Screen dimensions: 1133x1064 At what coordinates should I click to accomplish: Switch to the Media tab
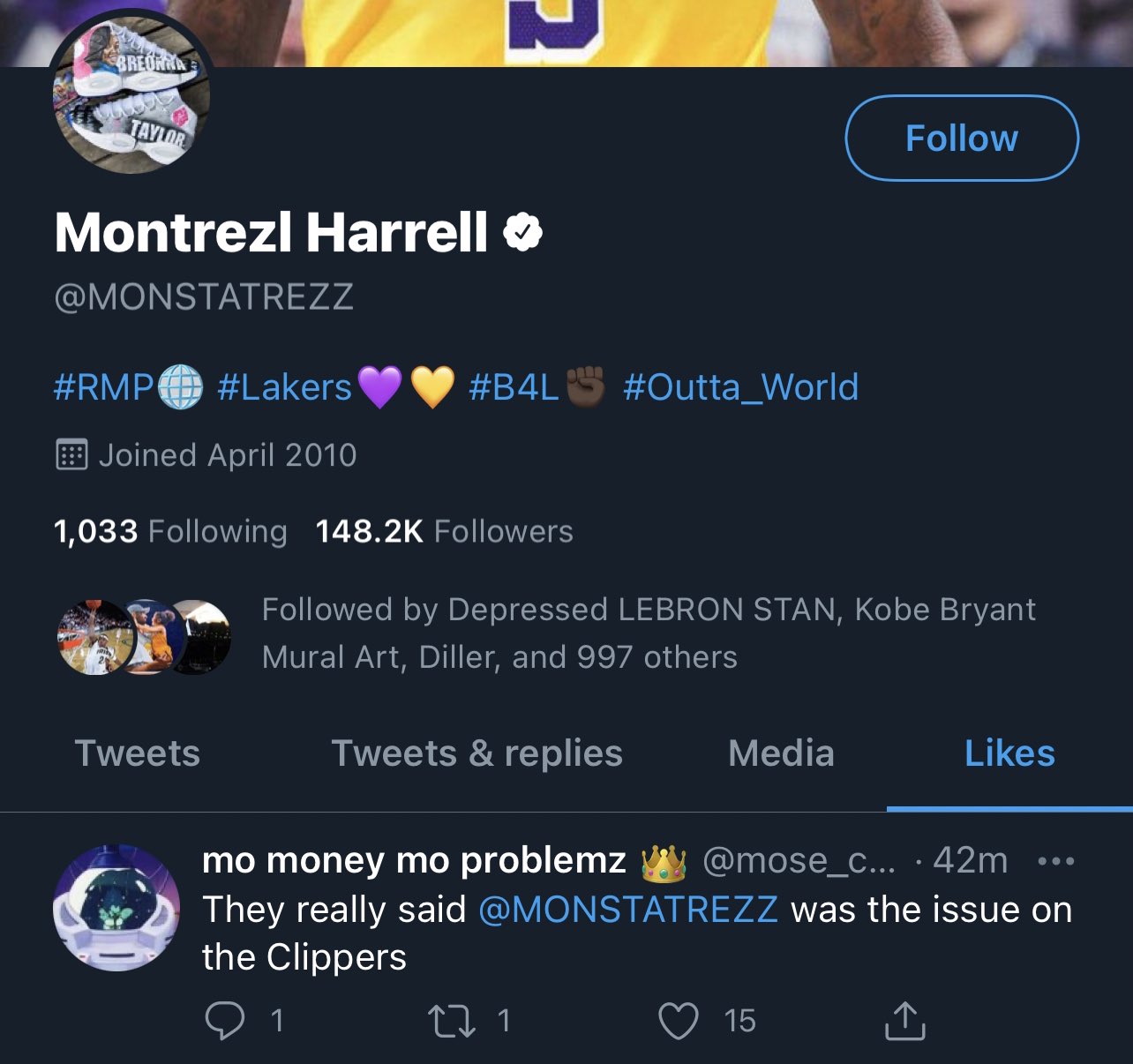781,753
